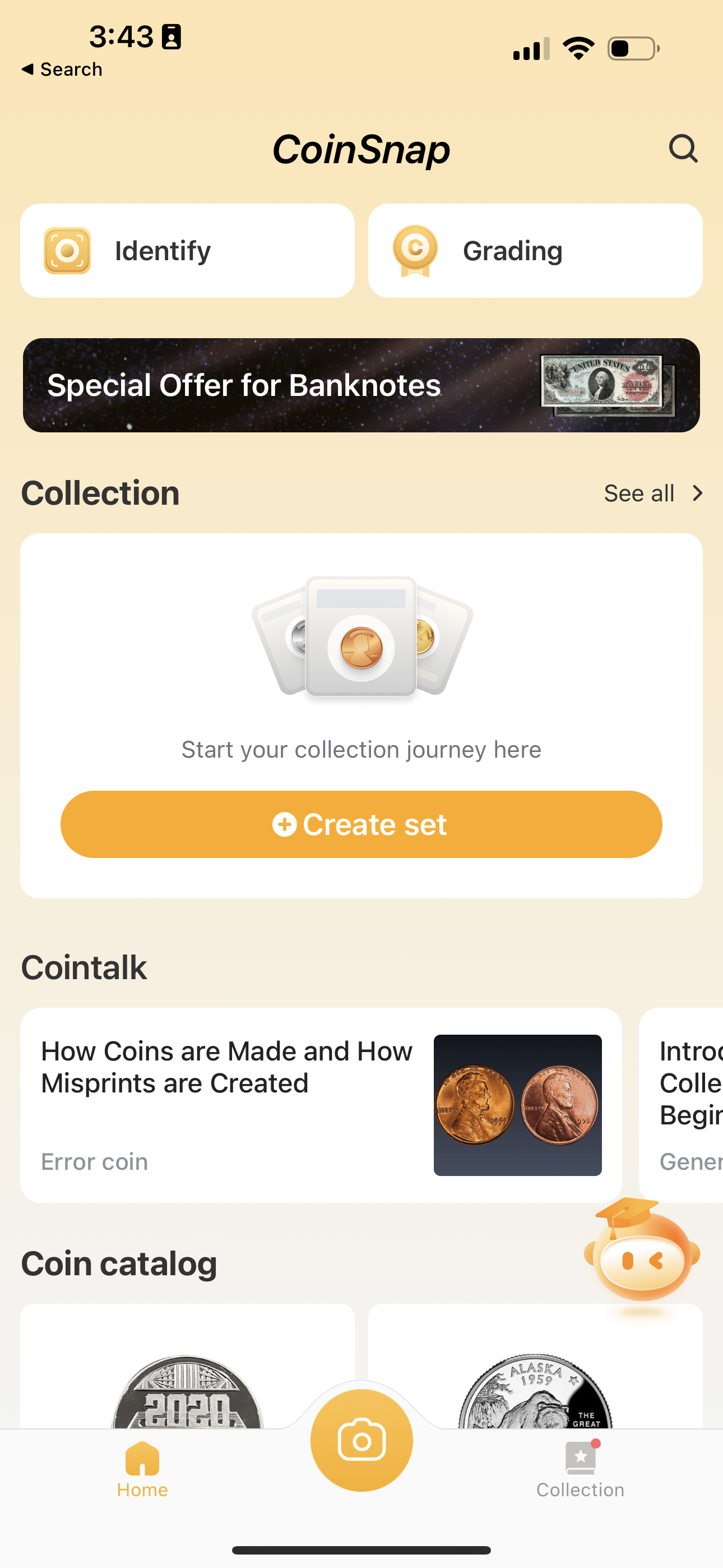
Task: Expand the Collection See all chevron
Action: [x=697, y=493]
